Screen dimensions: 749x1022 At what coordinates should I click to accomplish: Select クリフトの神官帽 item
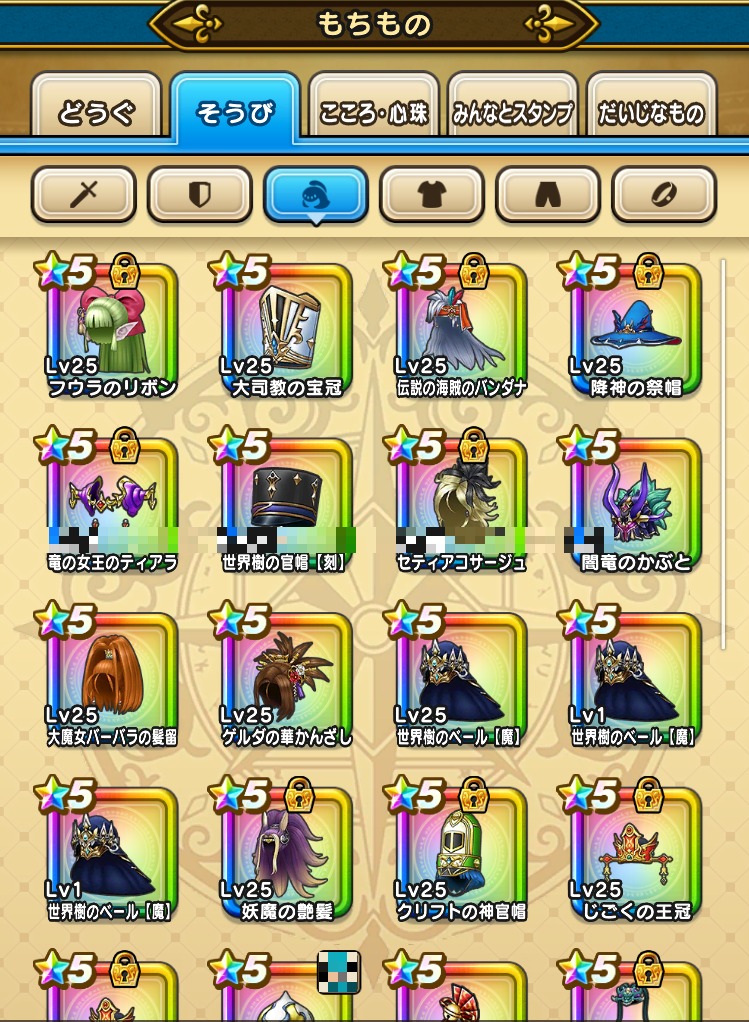pos(460,855)
